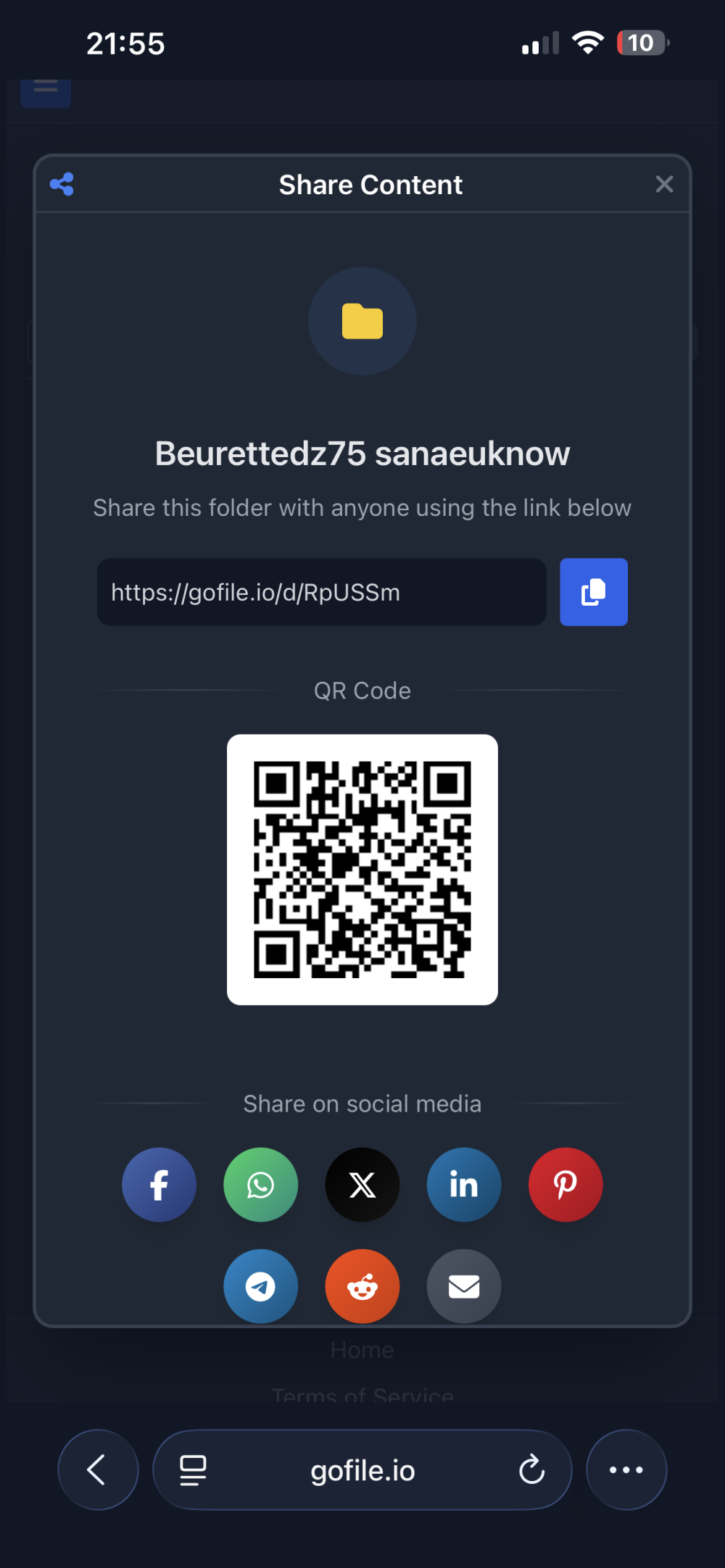Go back in the browser

[98, 1469]
